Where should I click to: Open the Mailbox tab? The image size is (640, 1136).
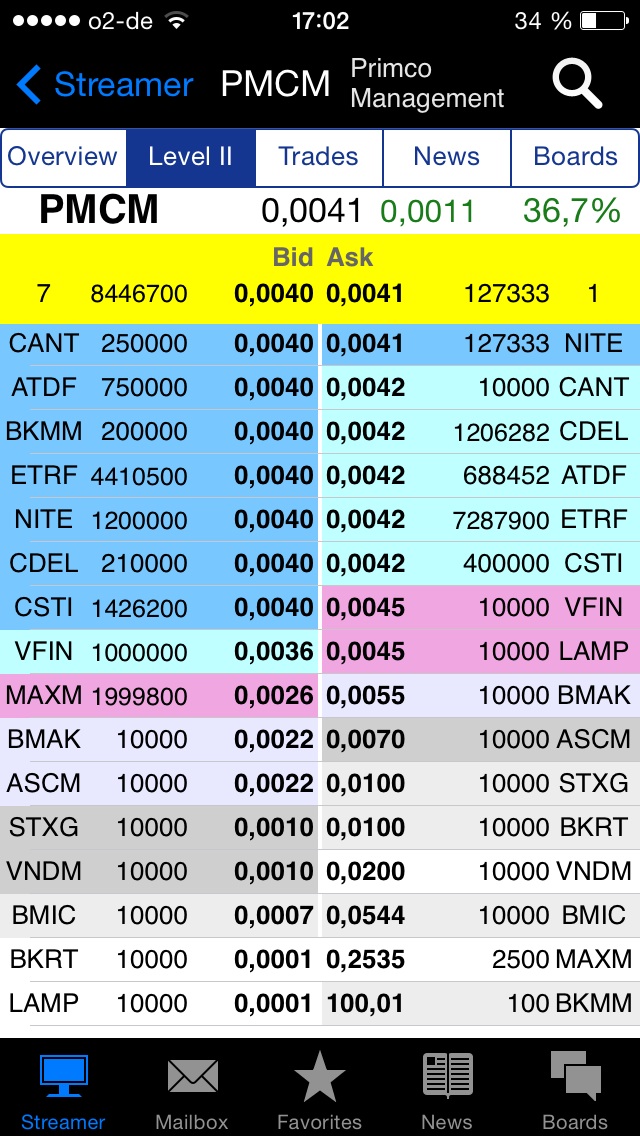click(192, 1090)
